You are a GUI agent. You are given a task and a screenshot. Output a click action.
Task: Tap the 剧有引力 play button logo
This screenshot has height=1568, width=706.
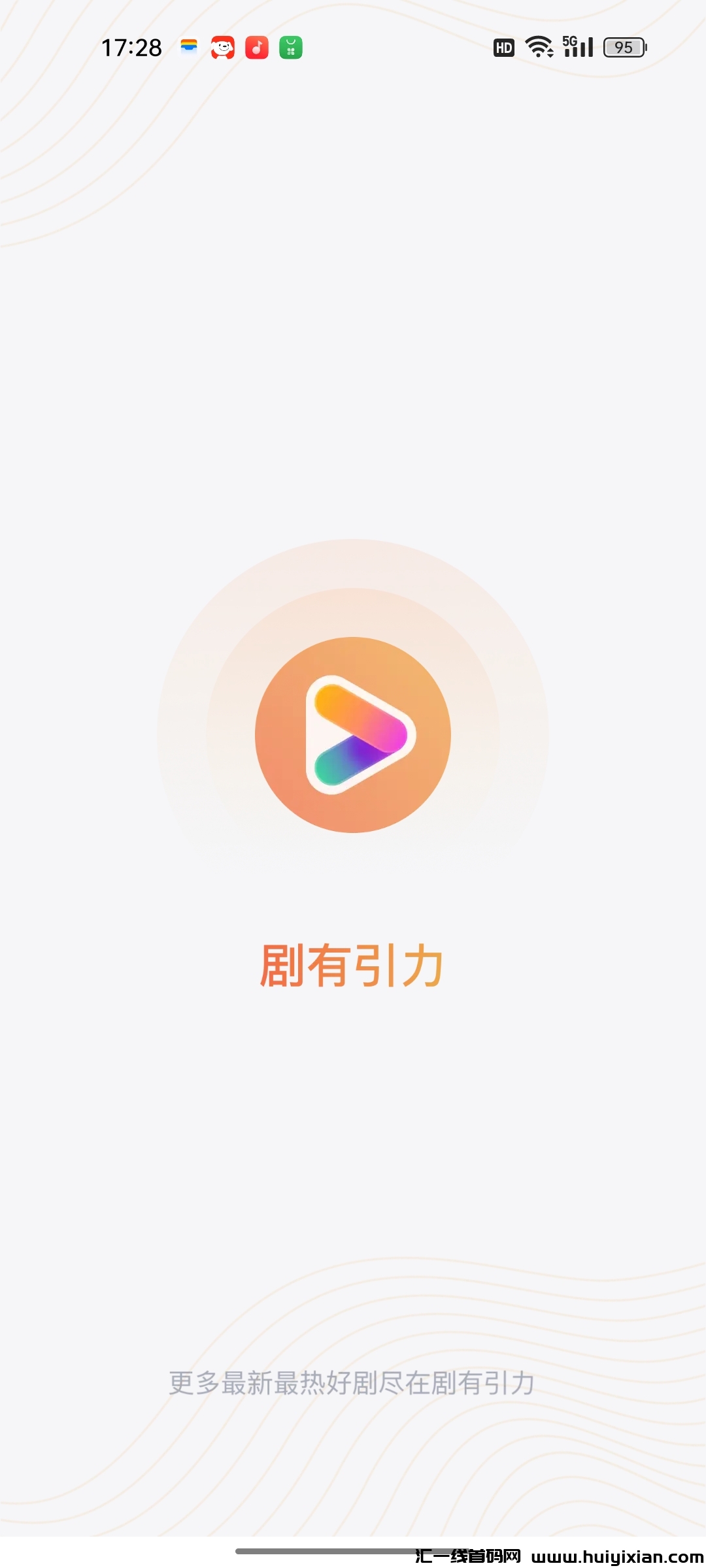point(353,734)
